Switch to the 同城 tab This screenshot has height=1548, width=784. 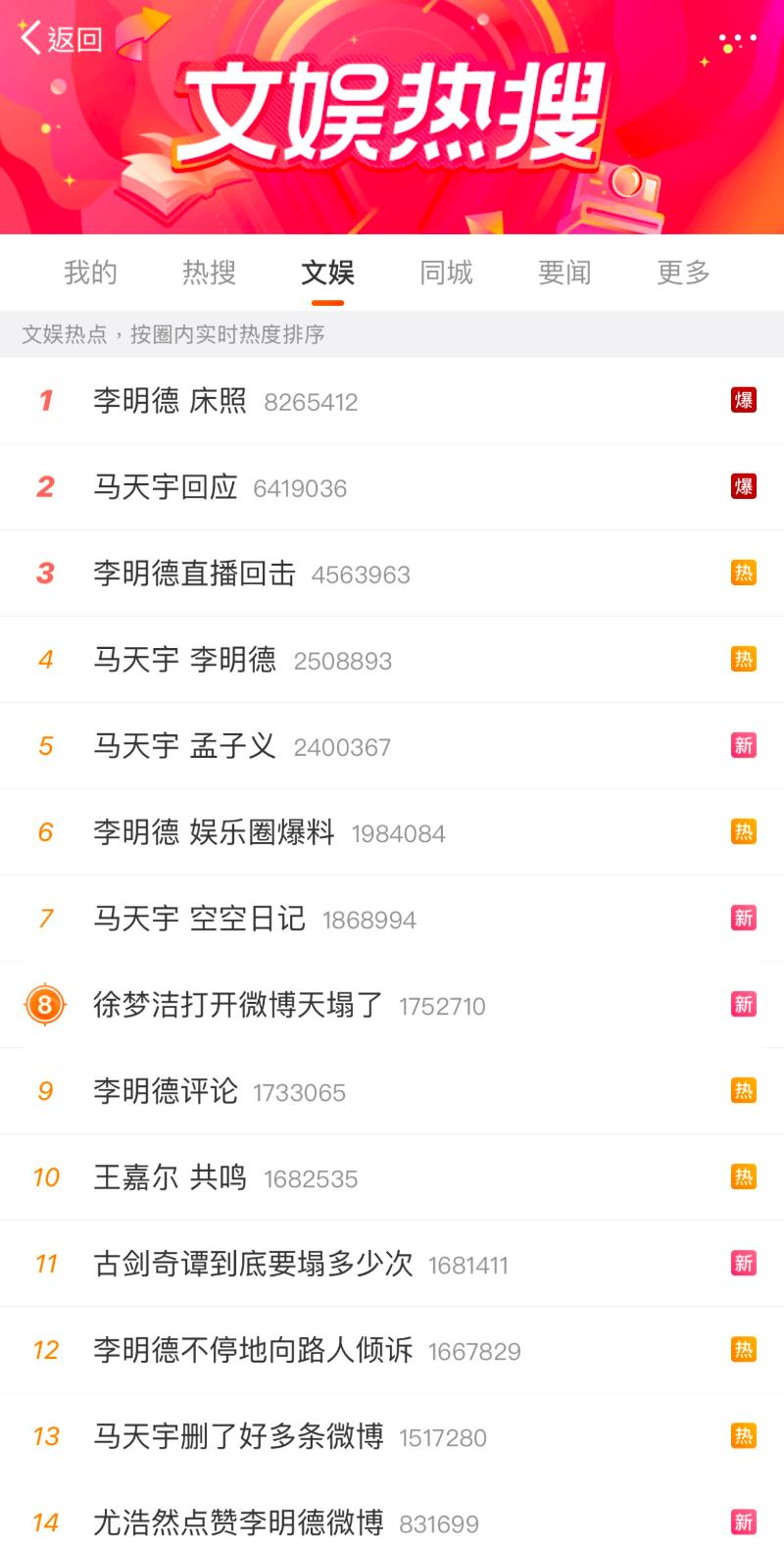pyautogui.click(x=446, y=273)
